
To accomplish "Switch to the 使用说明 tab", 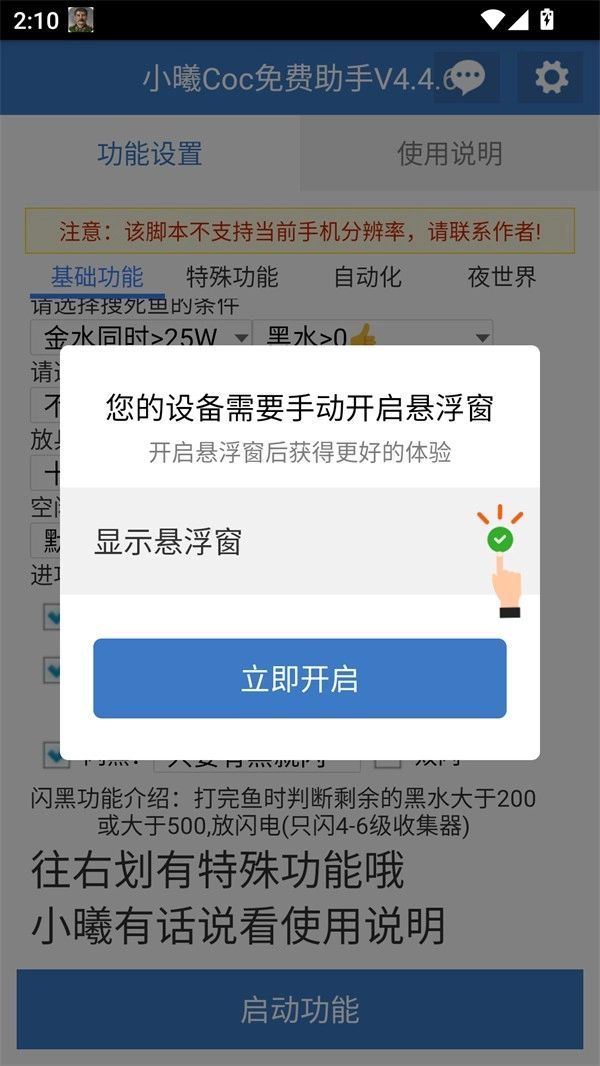I will click(x=449, y=154).
